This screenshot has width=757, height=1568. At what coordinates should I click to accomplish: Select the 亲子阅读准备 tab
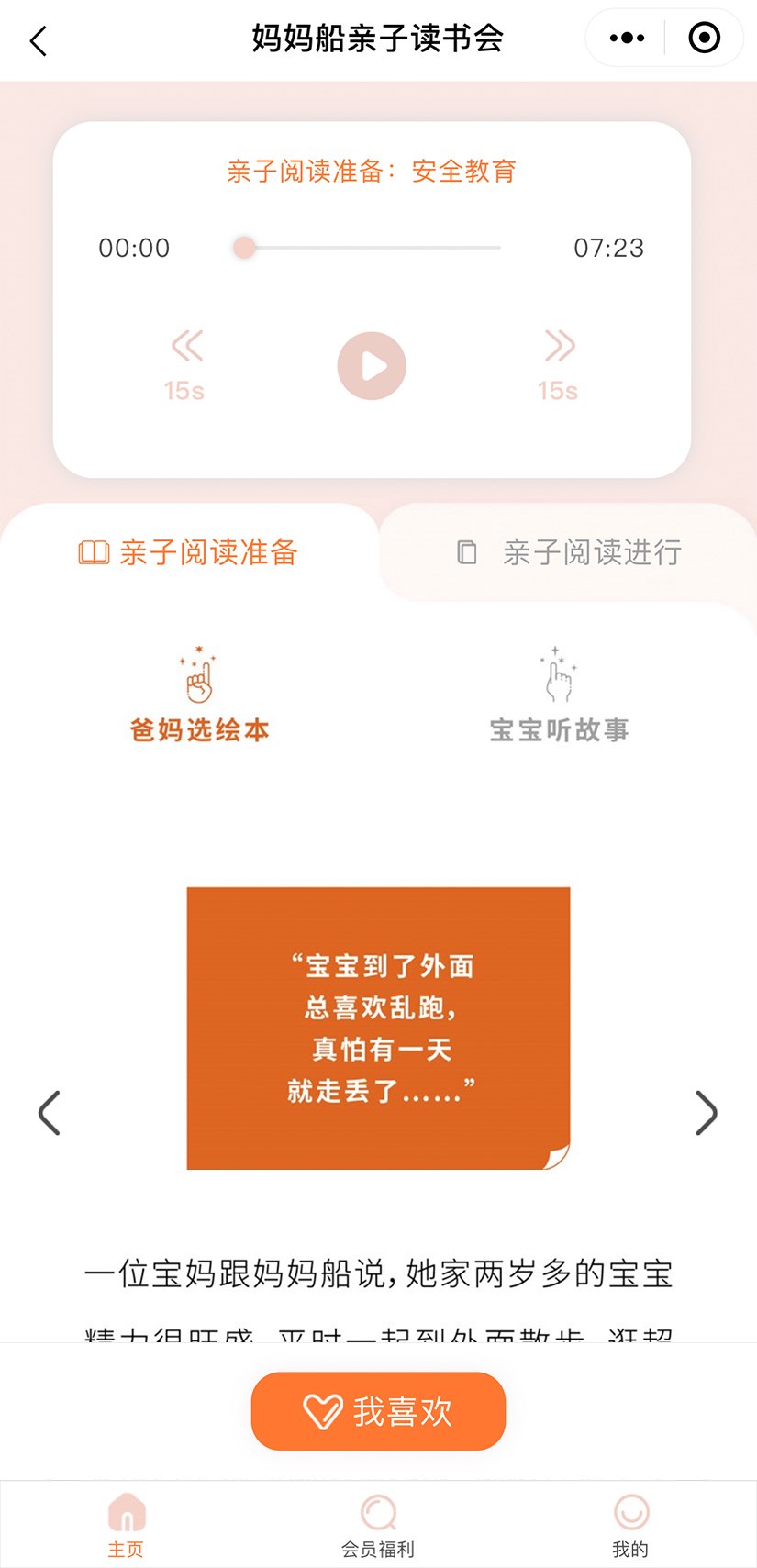[189, 552]
